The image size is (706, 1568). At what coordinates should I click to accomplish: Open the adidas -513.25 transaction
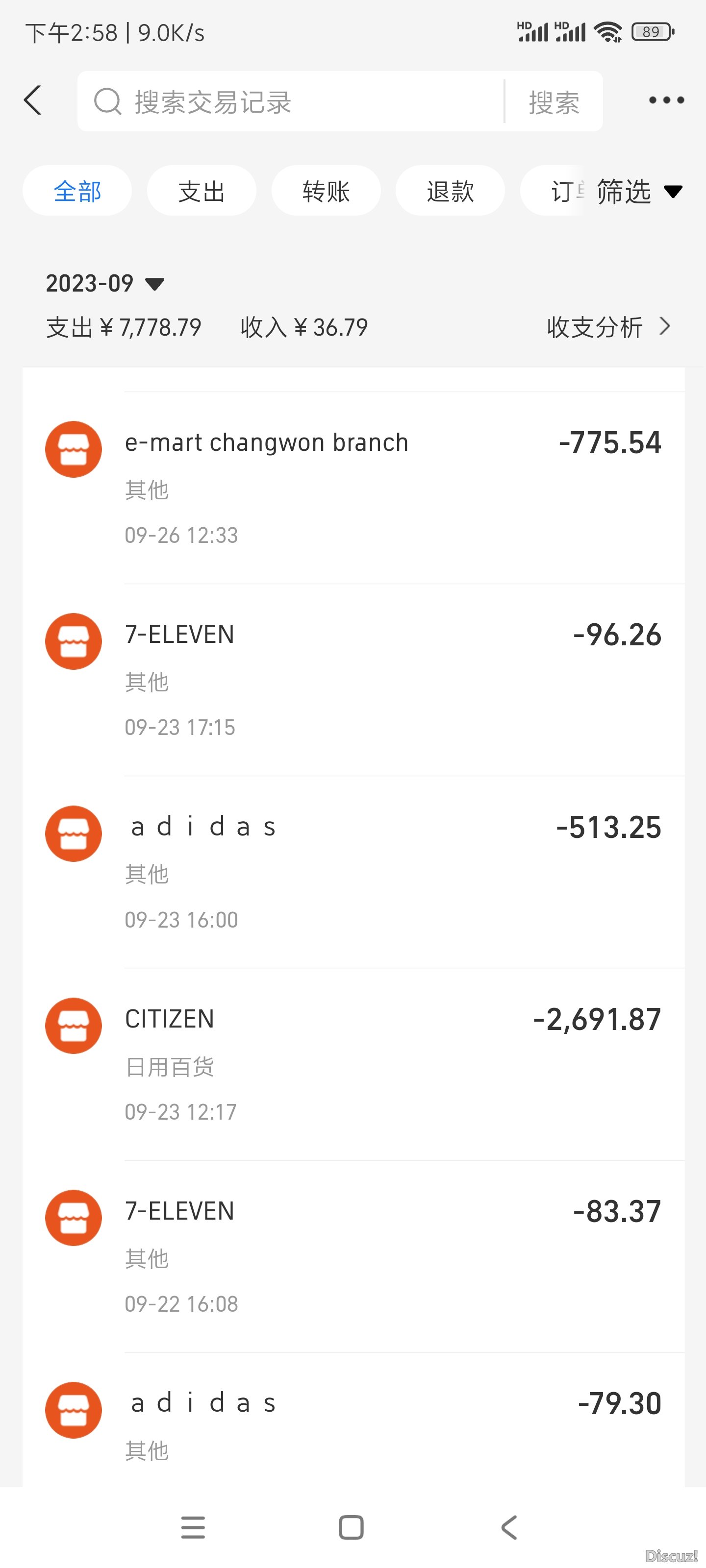[353, 872]
